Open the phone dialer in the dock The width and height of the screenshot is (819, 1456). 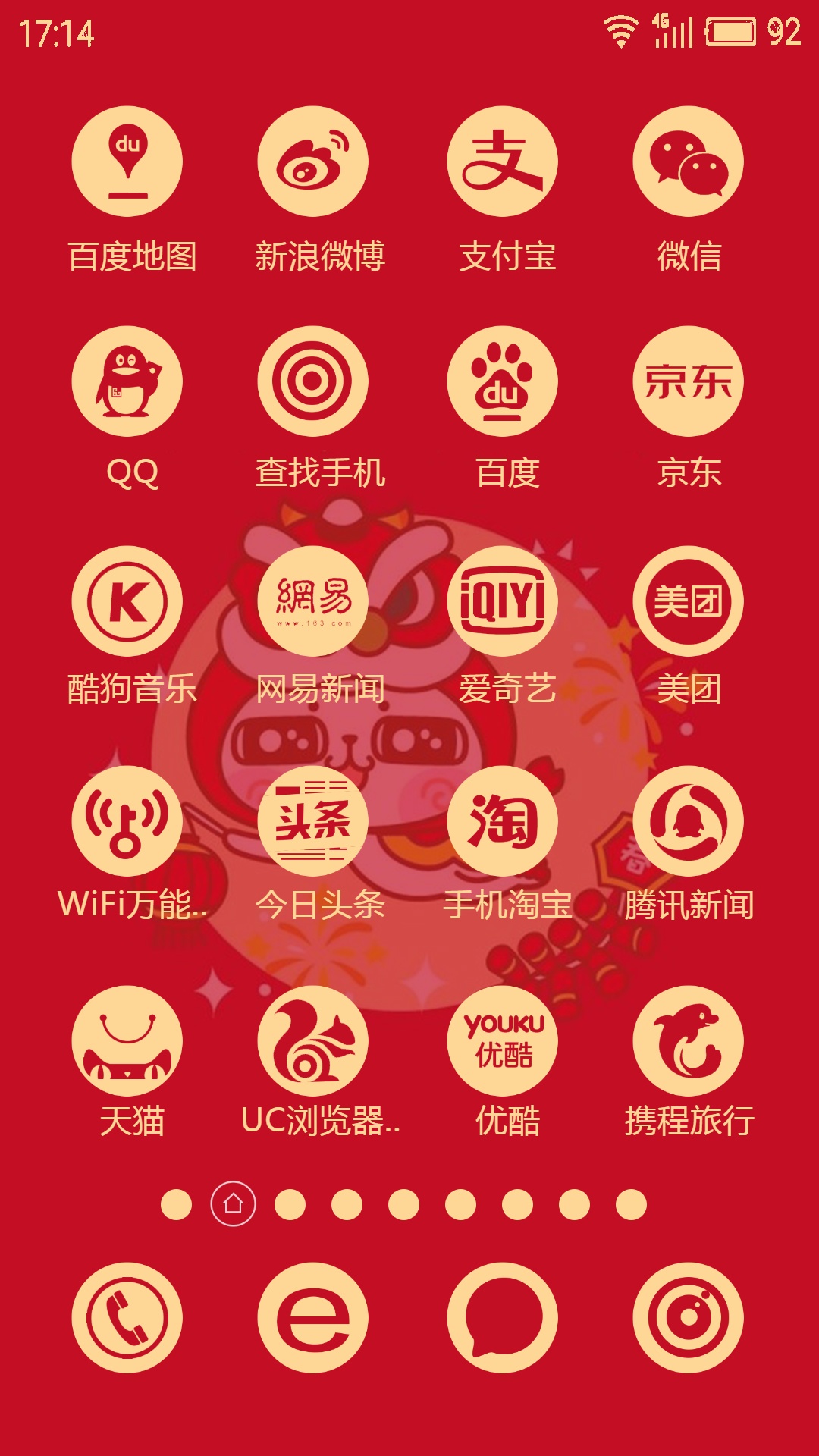point(127,1318)
